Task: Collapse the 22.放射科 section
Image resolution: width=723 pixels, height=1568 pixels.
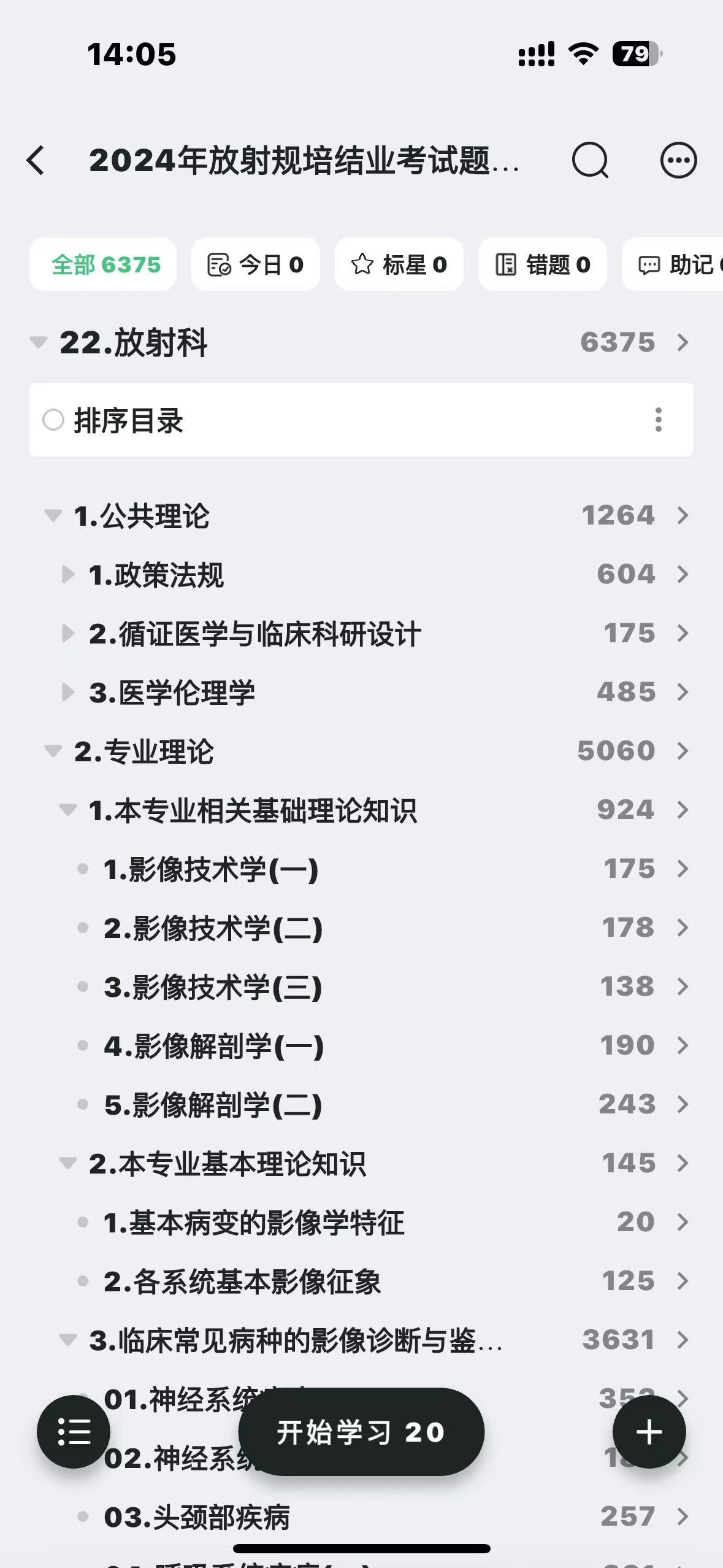Action: tap(39, 342)
